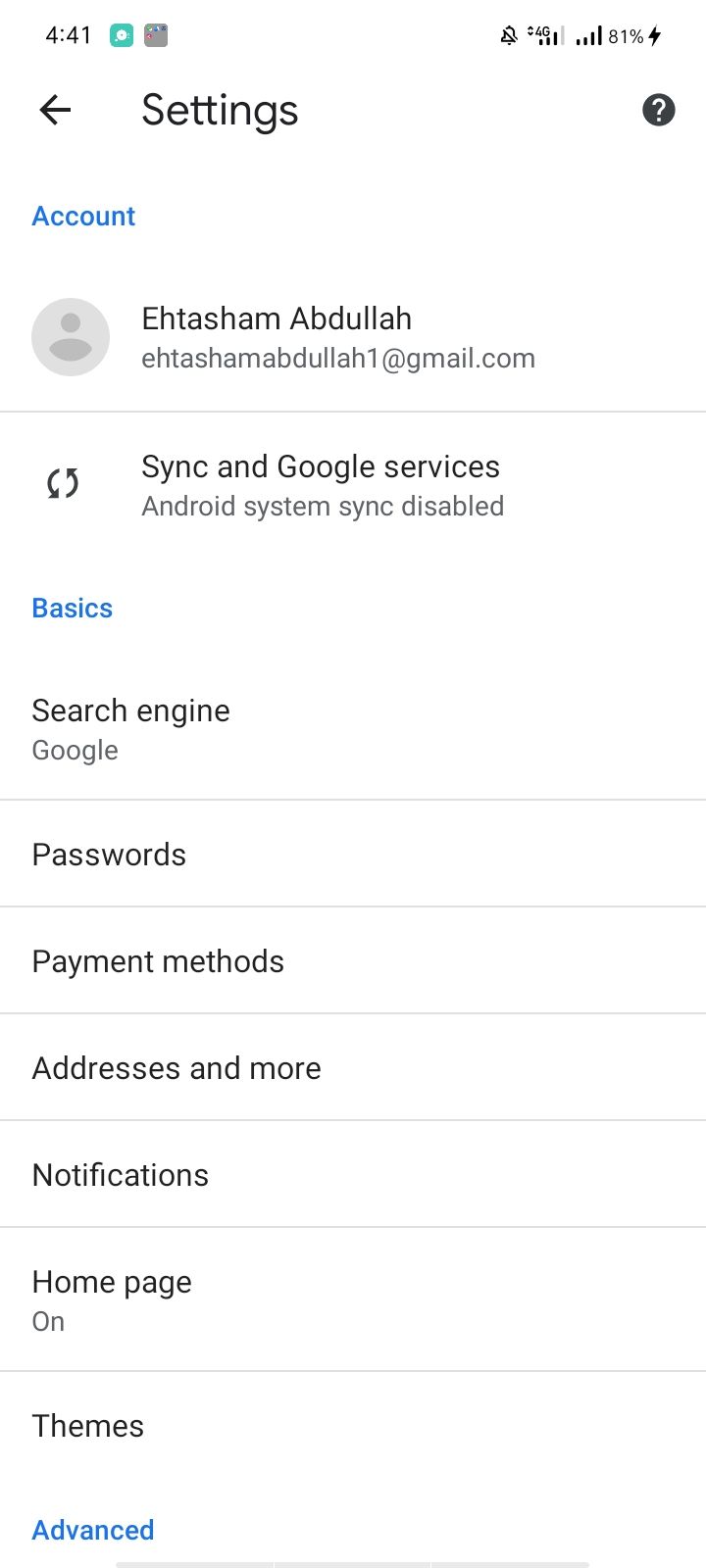Tap the profile avatar picture
This screenshot has width=706, height=1568.
(70, 336)
